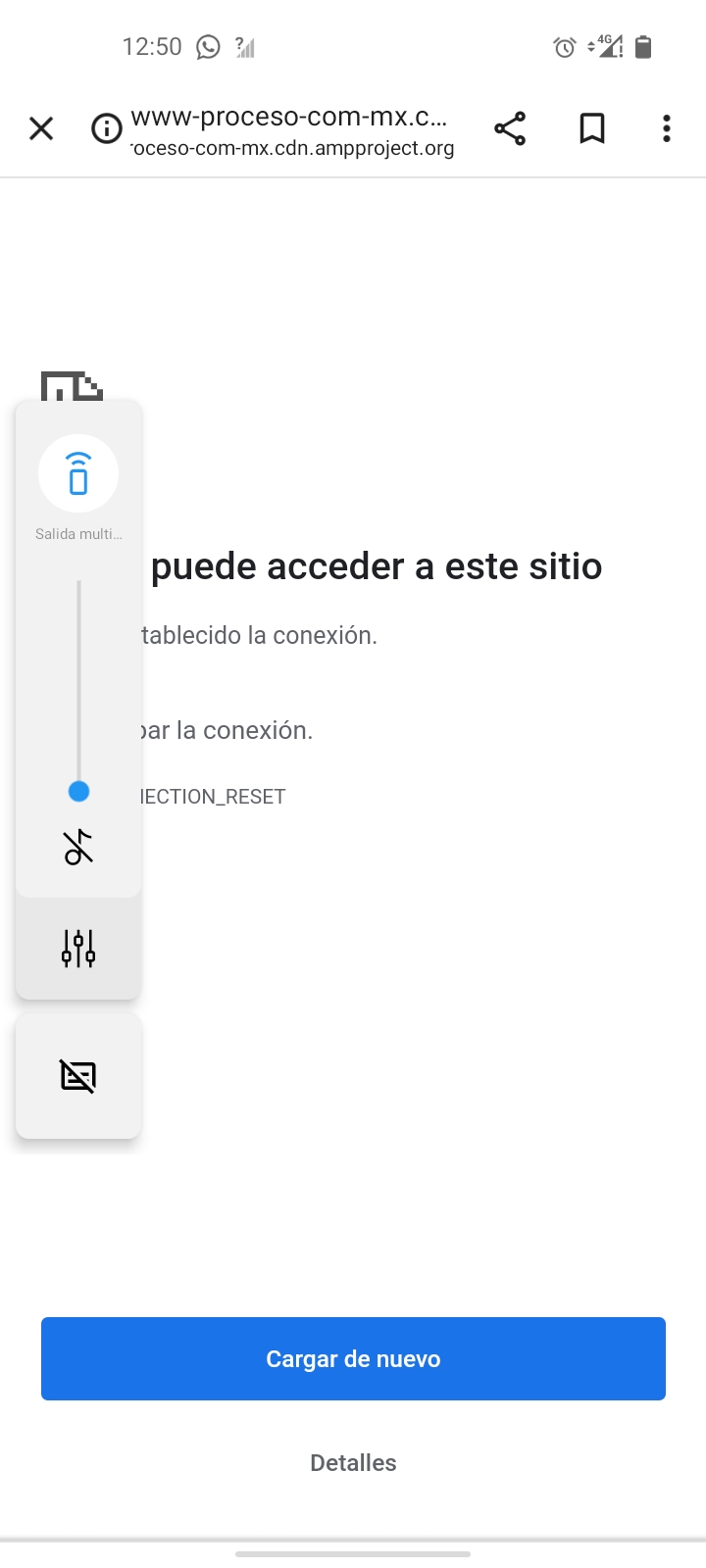Screen dimensions: 706x1568
Task: Tap Cargar de nuevo to reload
Action: 353,1358
